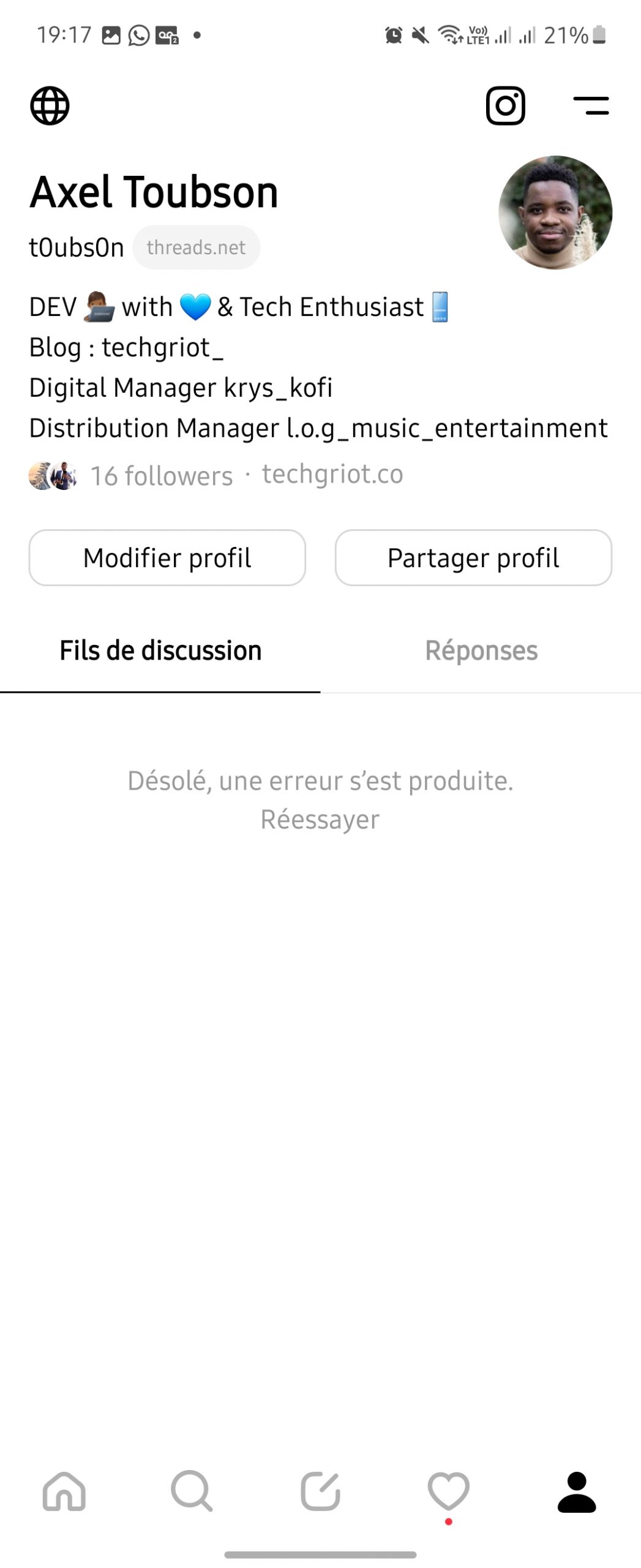Share profile via Partager profil
Viewport: 641px width, 1568px height.
(x=473, y=558)
